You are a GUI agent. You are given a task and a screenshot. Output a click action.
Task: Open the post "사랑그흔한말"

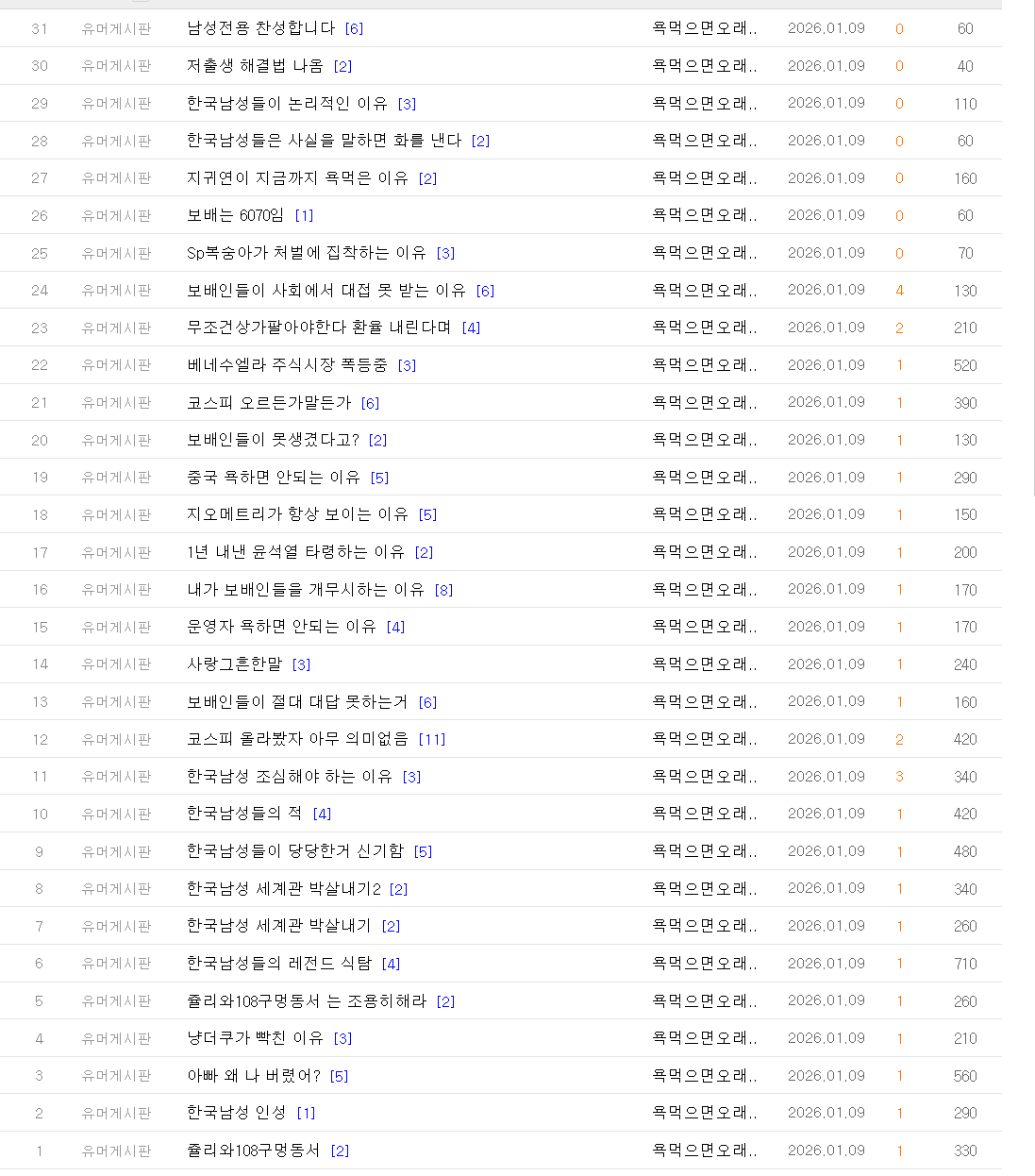coord(230,664)
